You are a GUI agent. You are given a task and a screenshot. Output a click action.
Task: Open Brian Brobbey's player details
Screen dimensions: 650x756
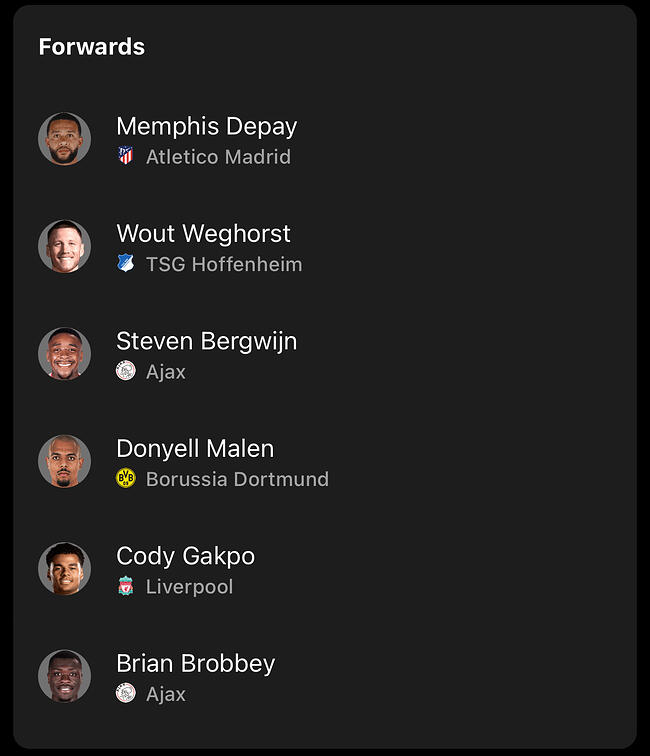coord(195,664)
